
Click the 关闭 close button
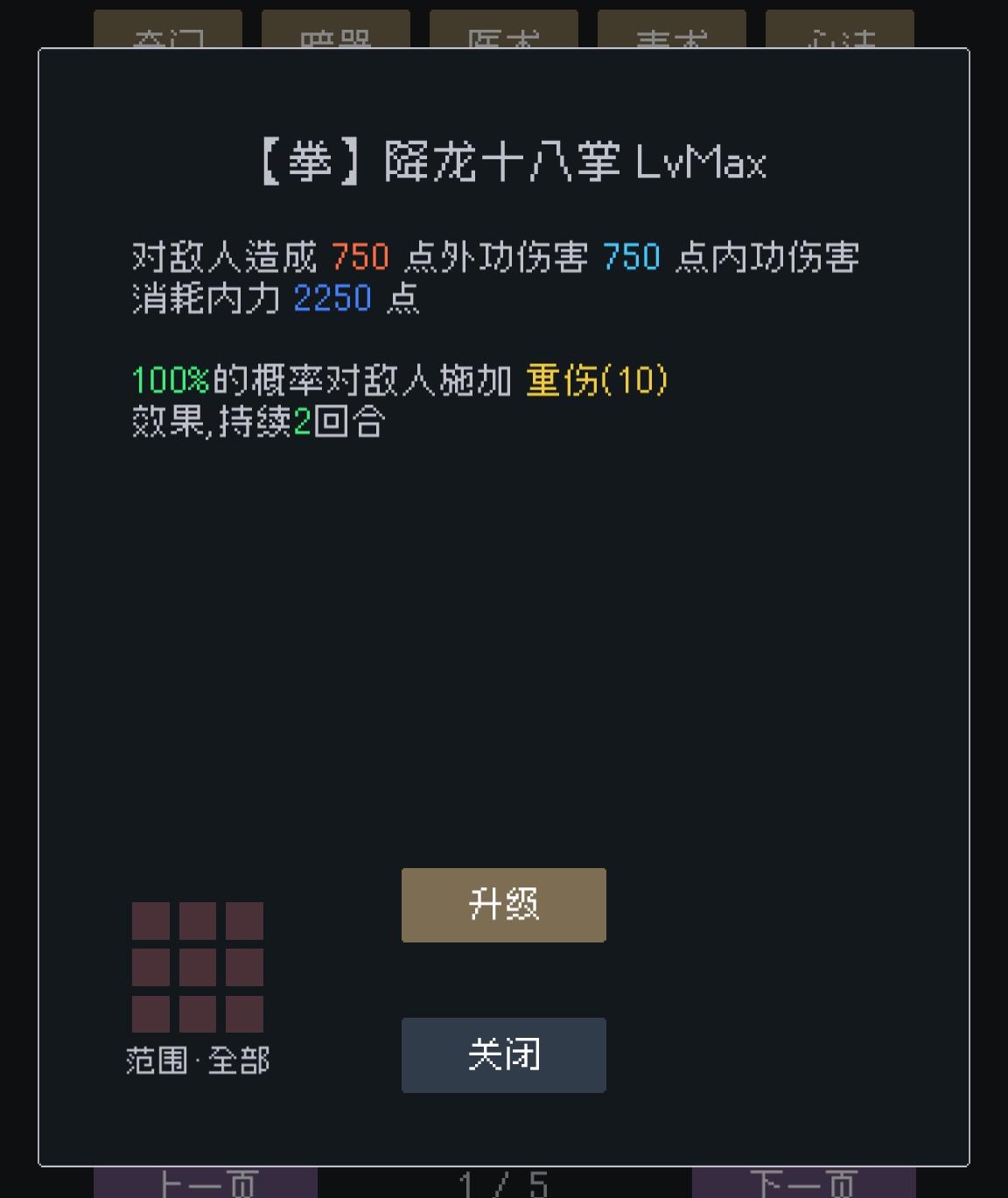[503, 1055]
